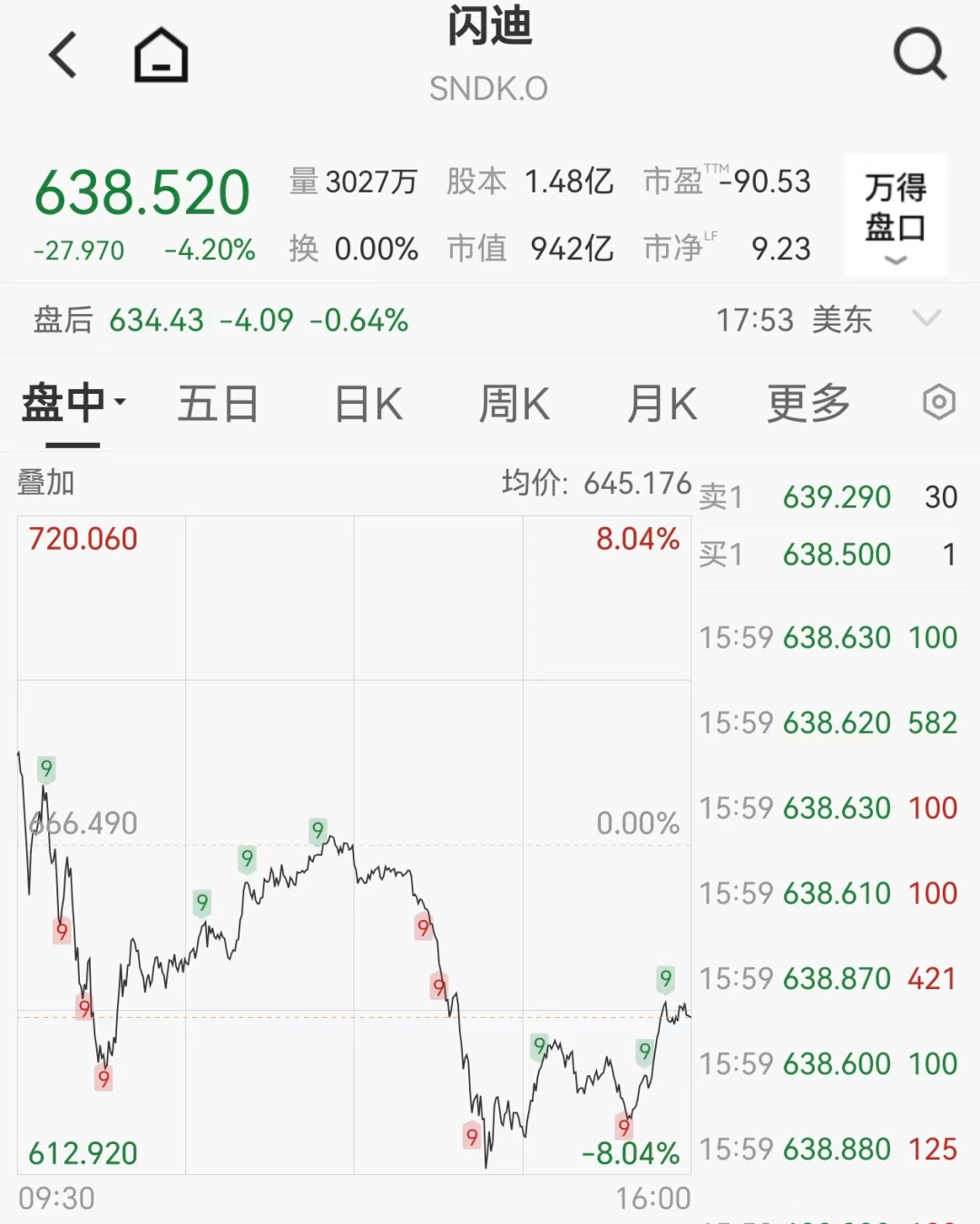Viewport: 980px width, 1224px height.
Task: Tap 叠加 to overlay a comparison
Action: pos(45,483)
